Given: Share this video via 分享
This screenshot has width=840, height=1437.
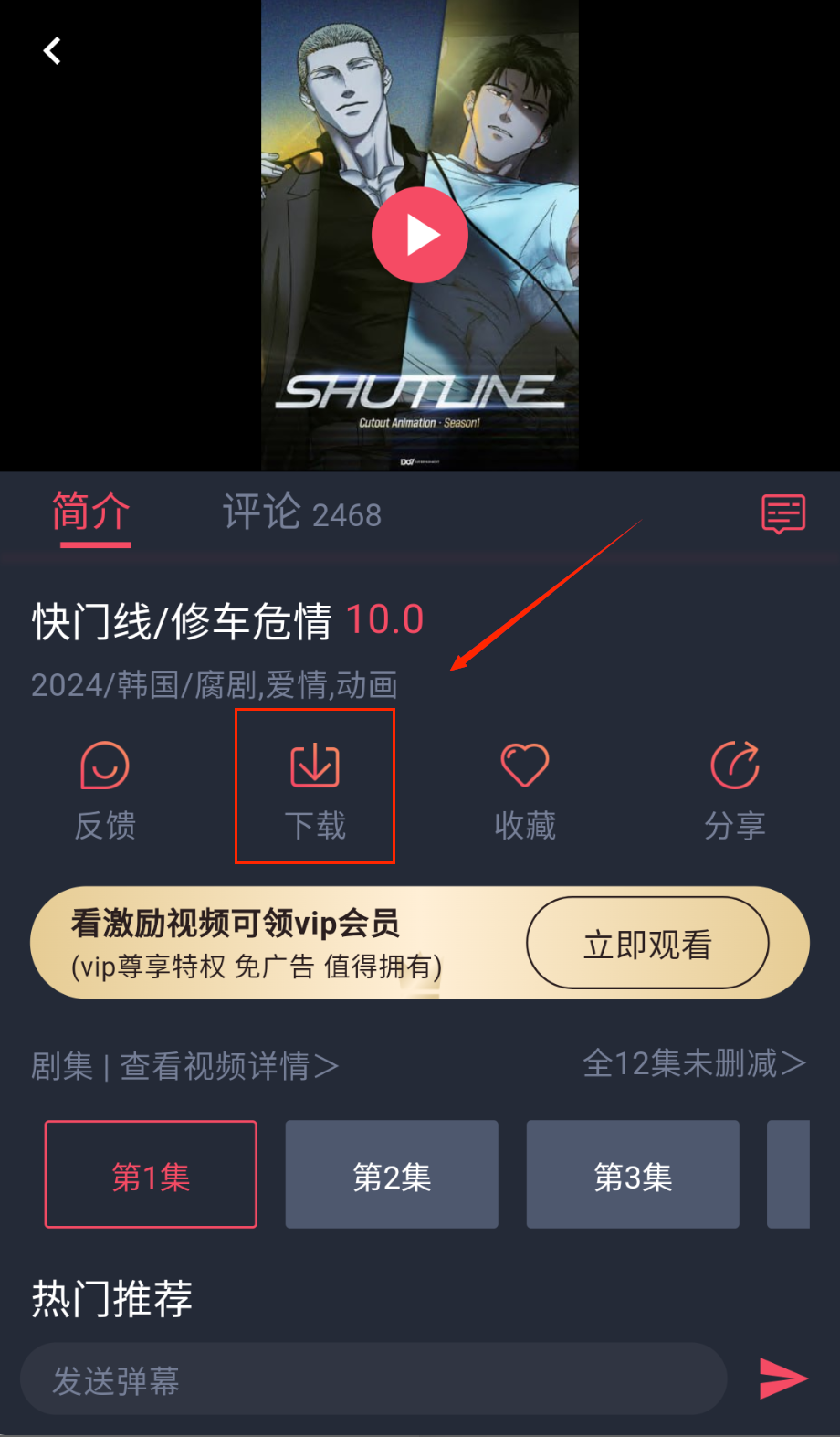Looking at the screenshot, I should tap(735, 789).
